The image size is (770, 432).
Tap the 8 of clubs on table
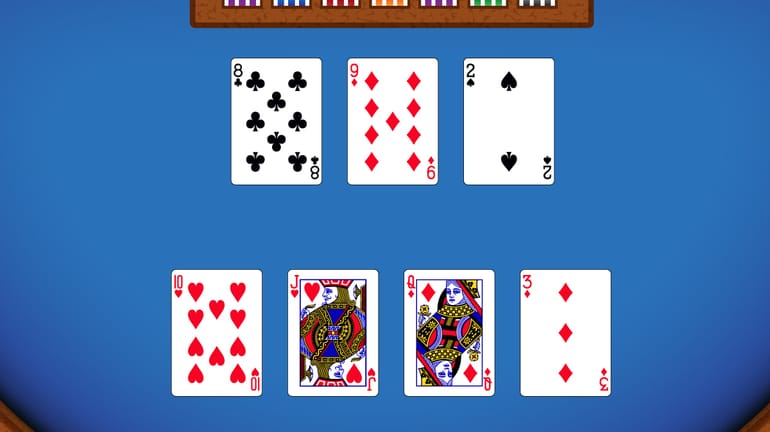[x=276, y=121]
